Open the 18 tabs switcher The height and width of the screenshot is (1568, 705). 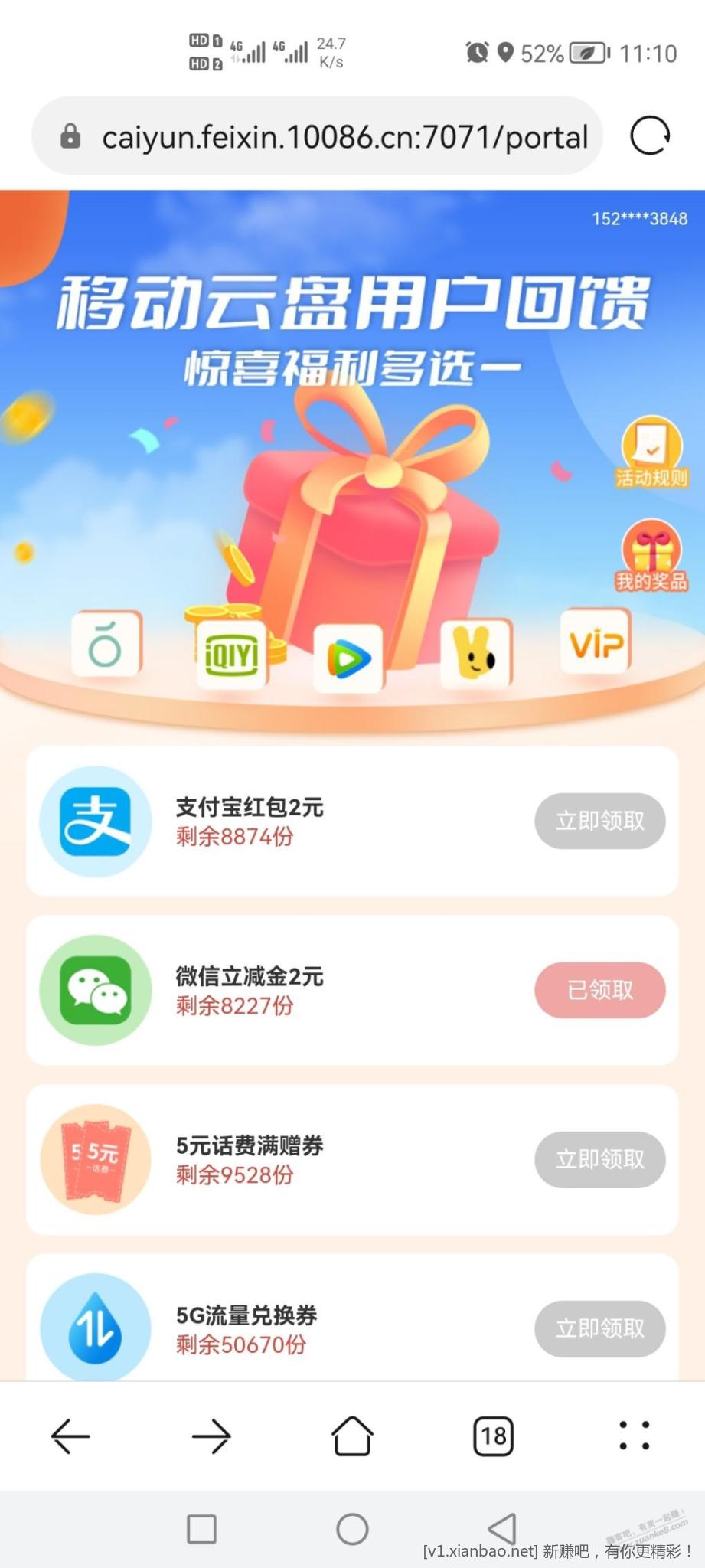pos(494,1436)
